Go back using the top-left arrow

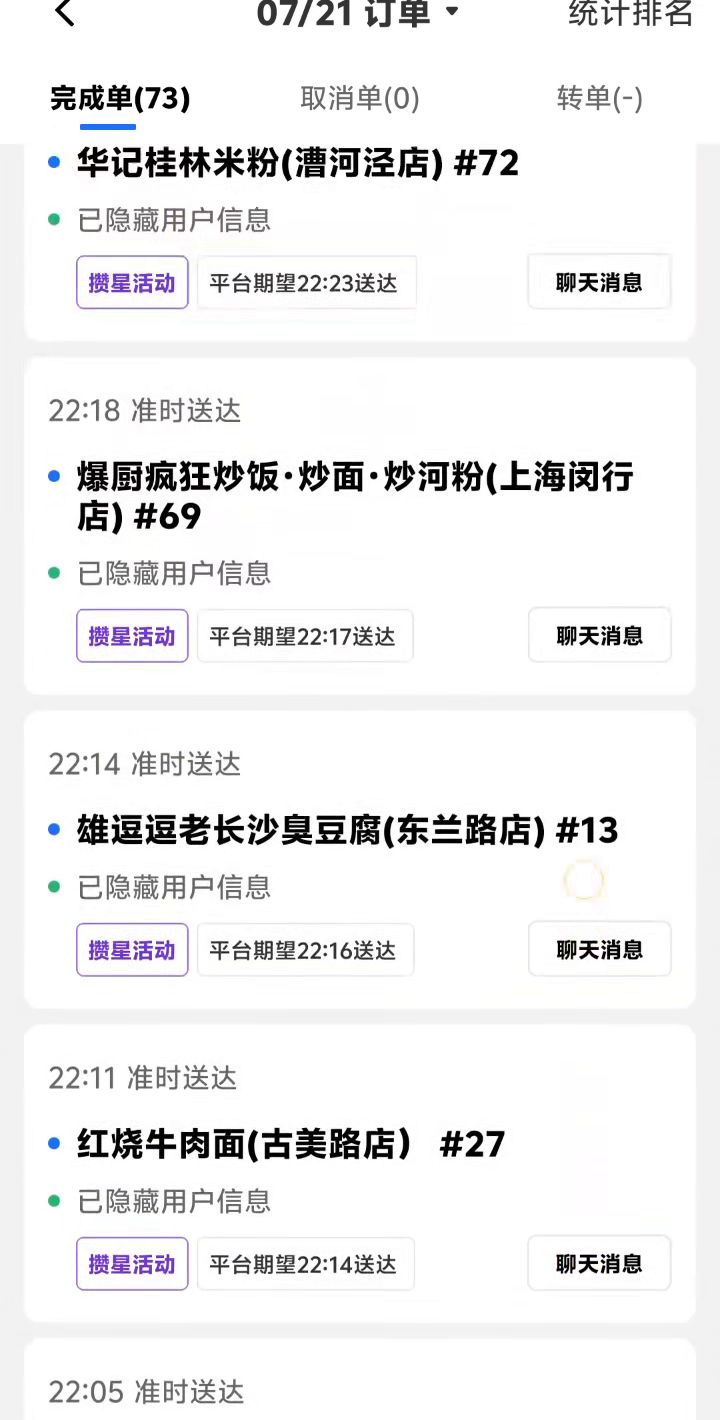click(x=65, y=14)
